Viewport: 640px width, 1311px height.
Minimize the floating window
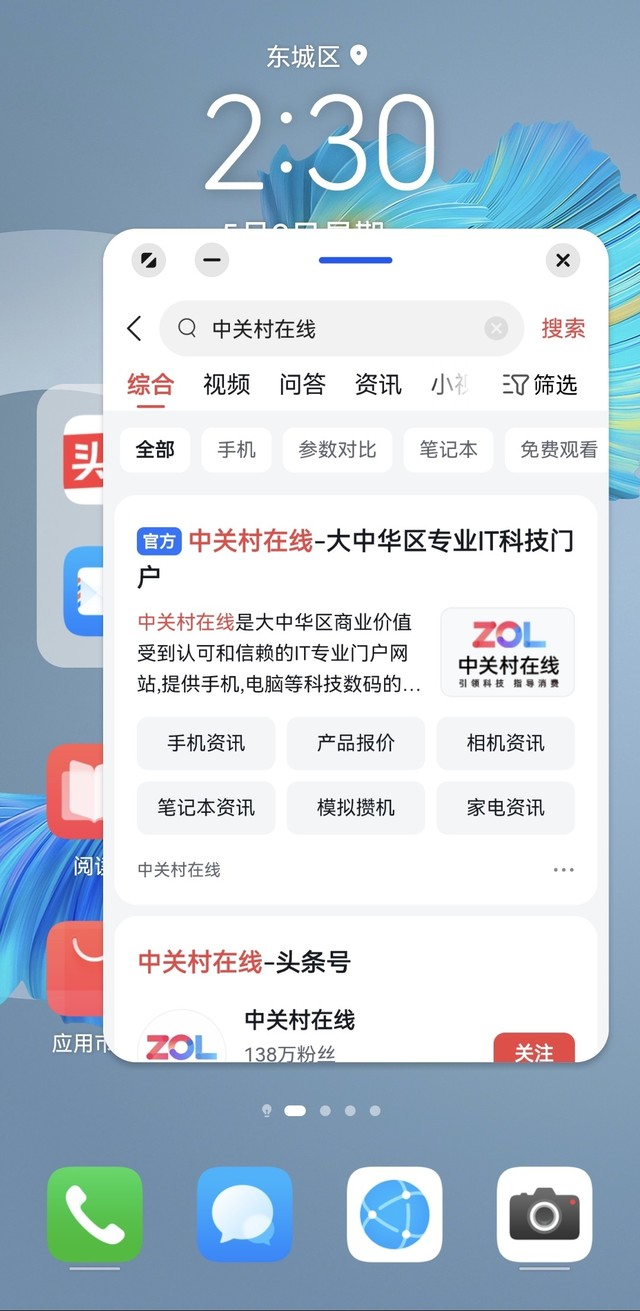212,261
